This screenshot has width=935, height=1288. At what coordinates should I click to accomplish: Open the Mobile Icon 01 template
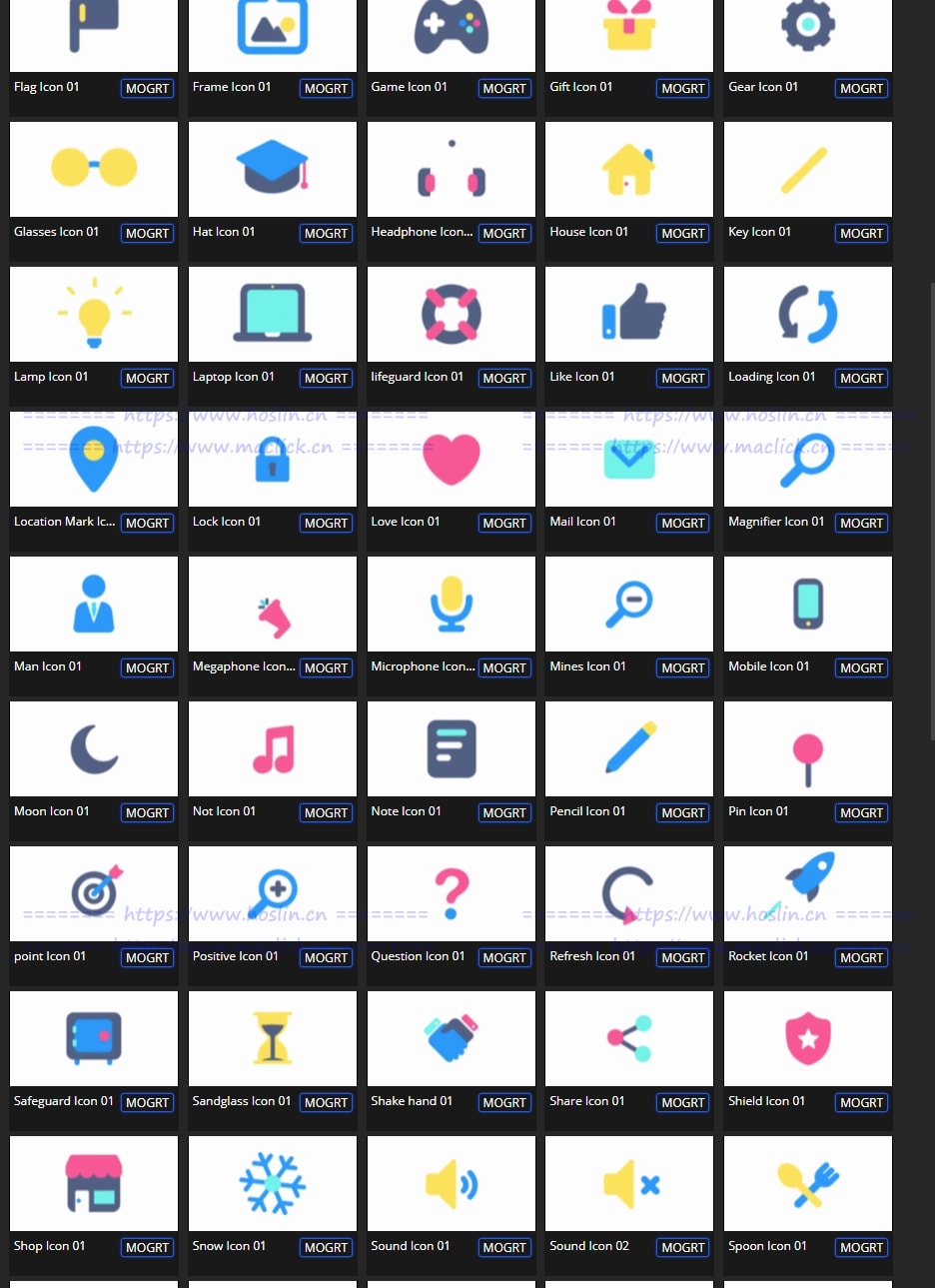pyautogui.click(x=808, y=604)
